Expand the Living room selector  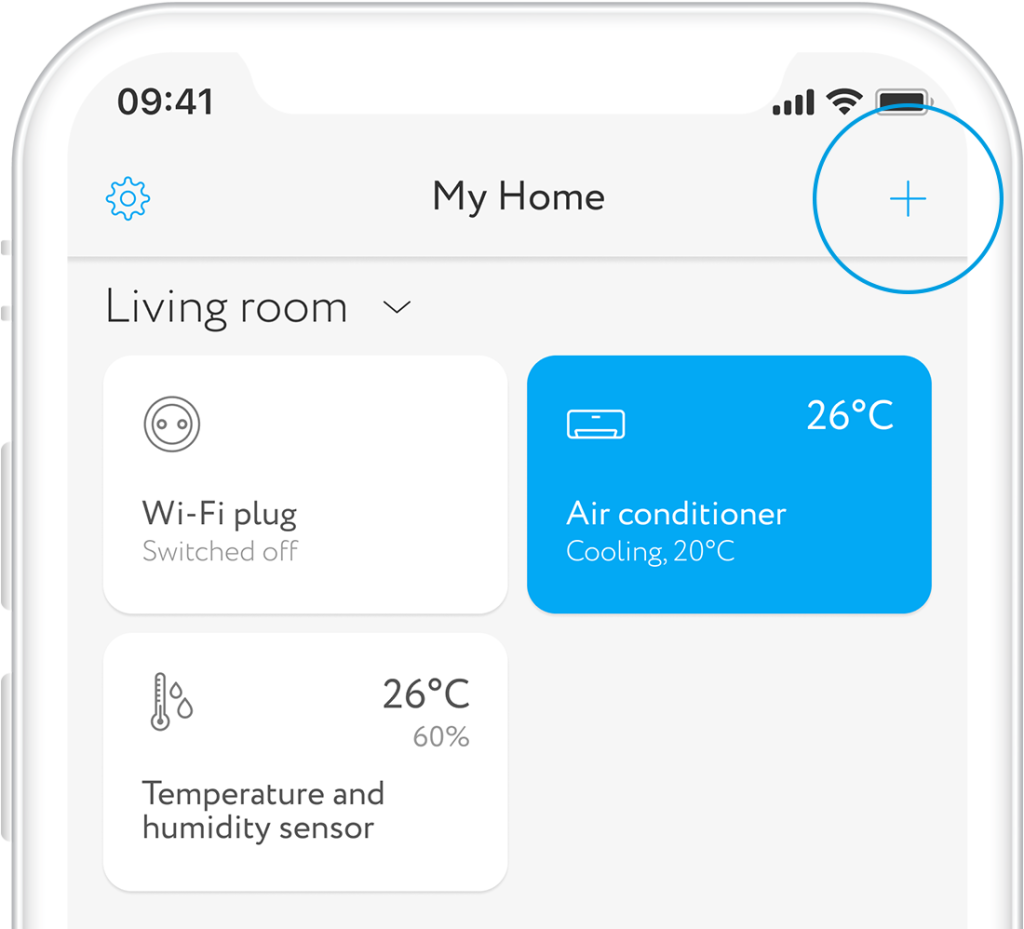[x=397, y=308]
